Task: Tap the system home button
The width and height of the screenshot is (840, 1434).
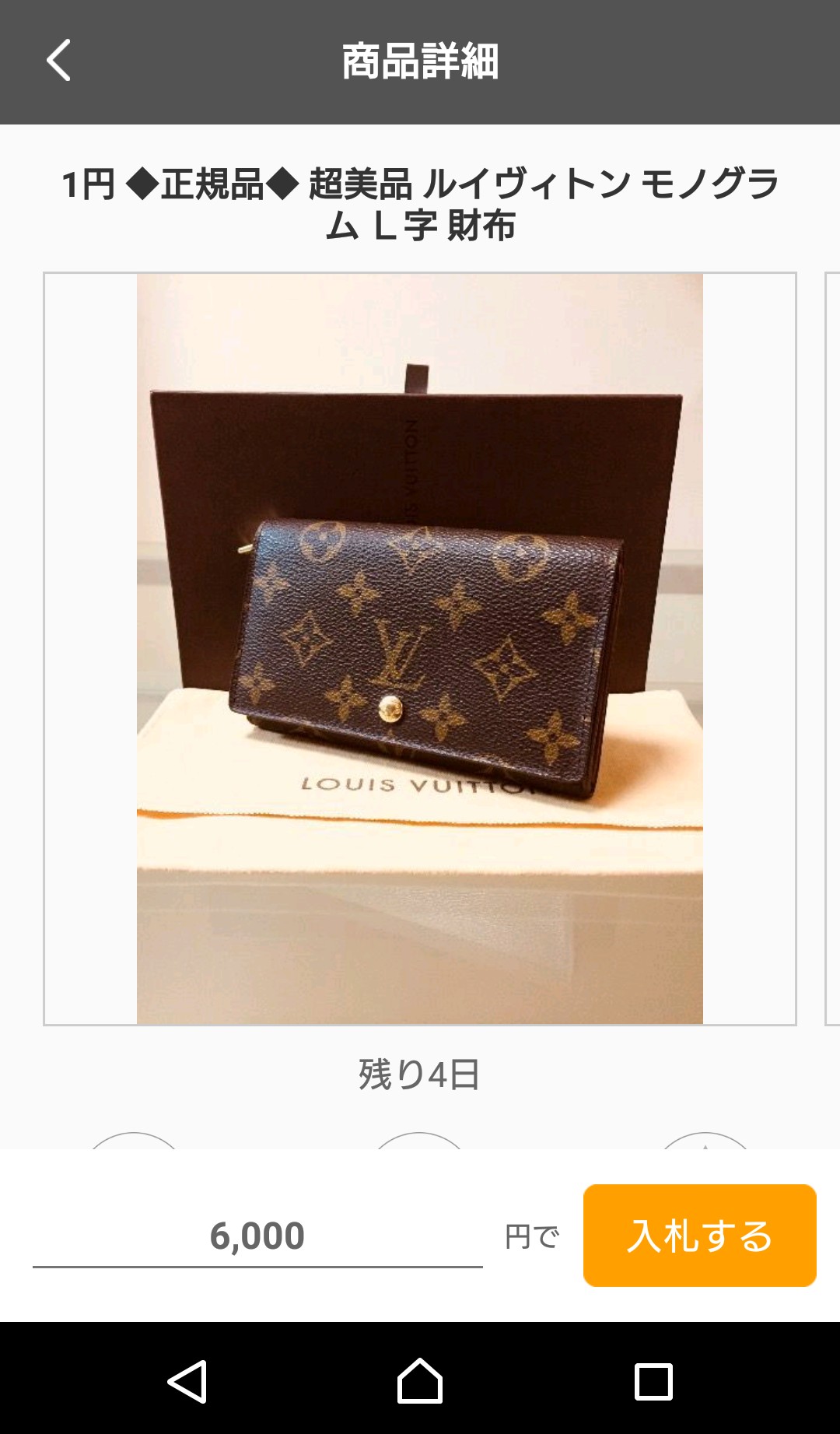Action: click(x=420, y=1381)
